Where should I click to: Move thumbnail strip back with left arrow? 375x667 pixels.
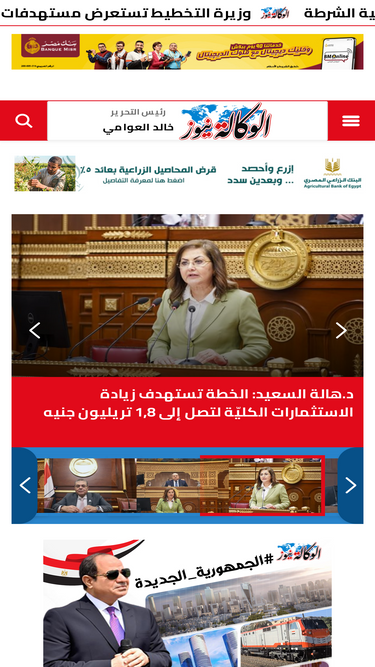click(x=25, y=485)
